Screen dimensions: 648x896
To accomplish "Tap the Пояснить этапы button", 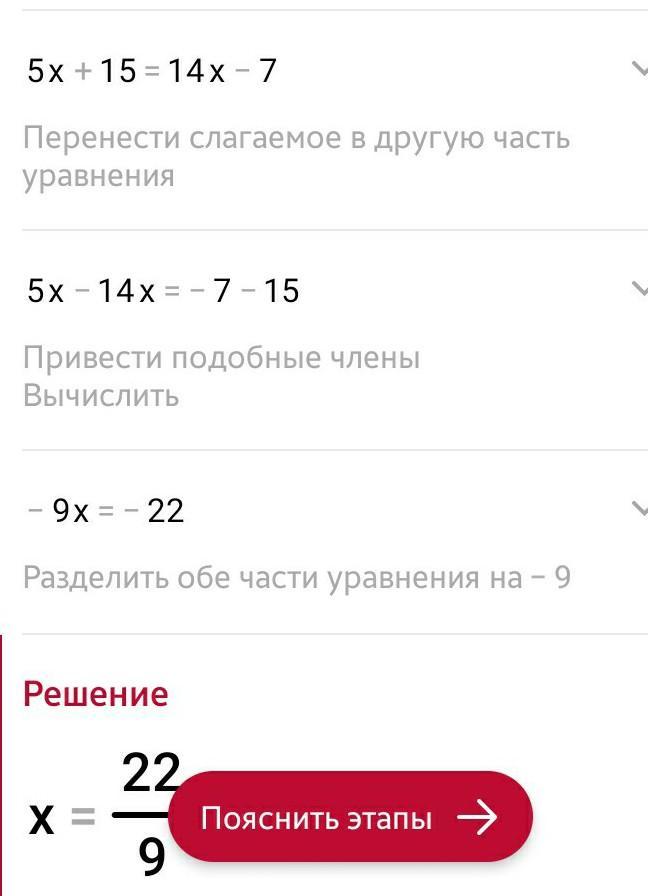I will 350,818.
